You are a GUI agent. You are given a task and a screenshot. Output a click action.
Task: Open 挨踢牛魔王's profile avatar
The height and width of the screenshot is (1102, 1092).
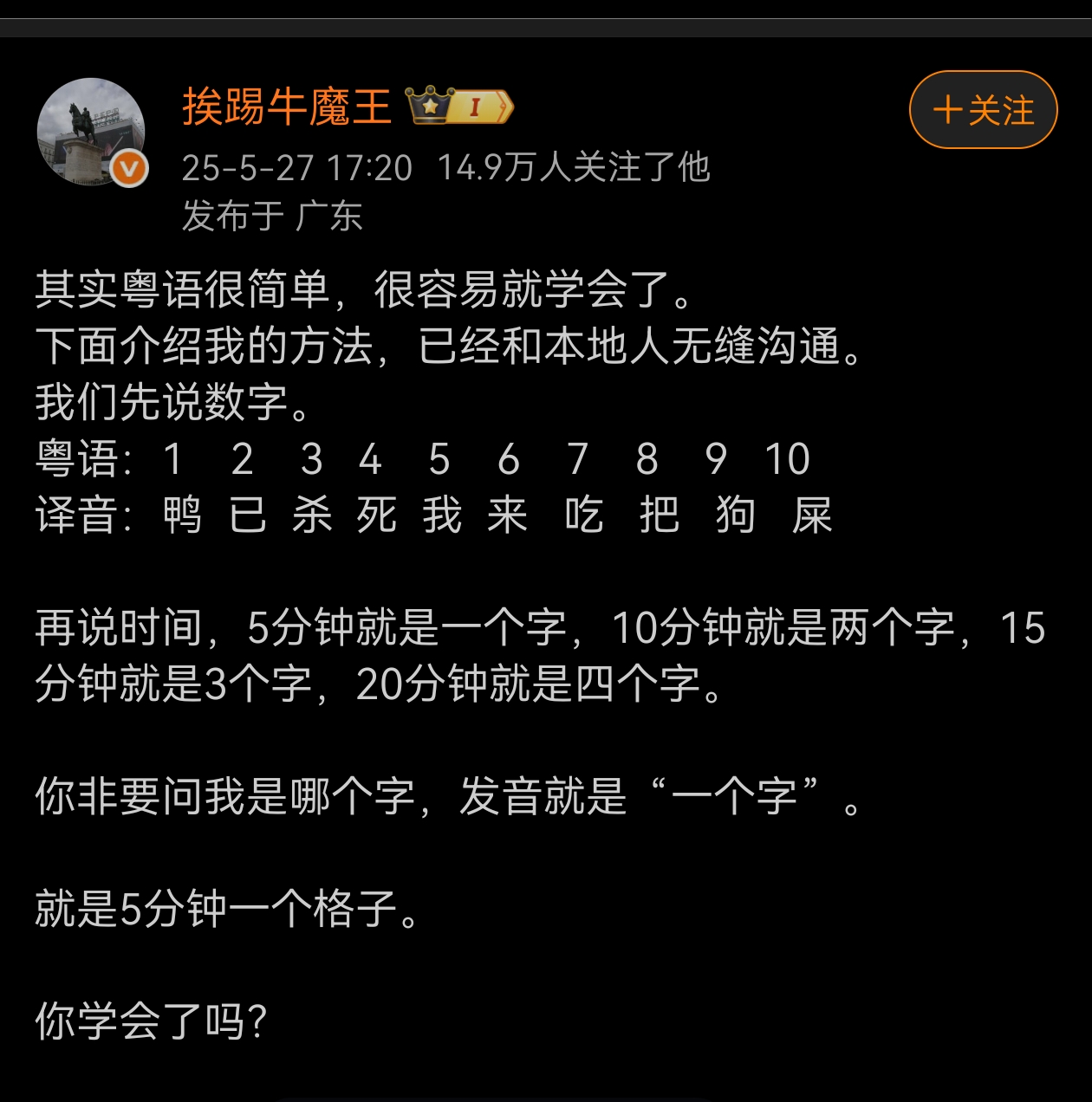(x=91, y=132)
